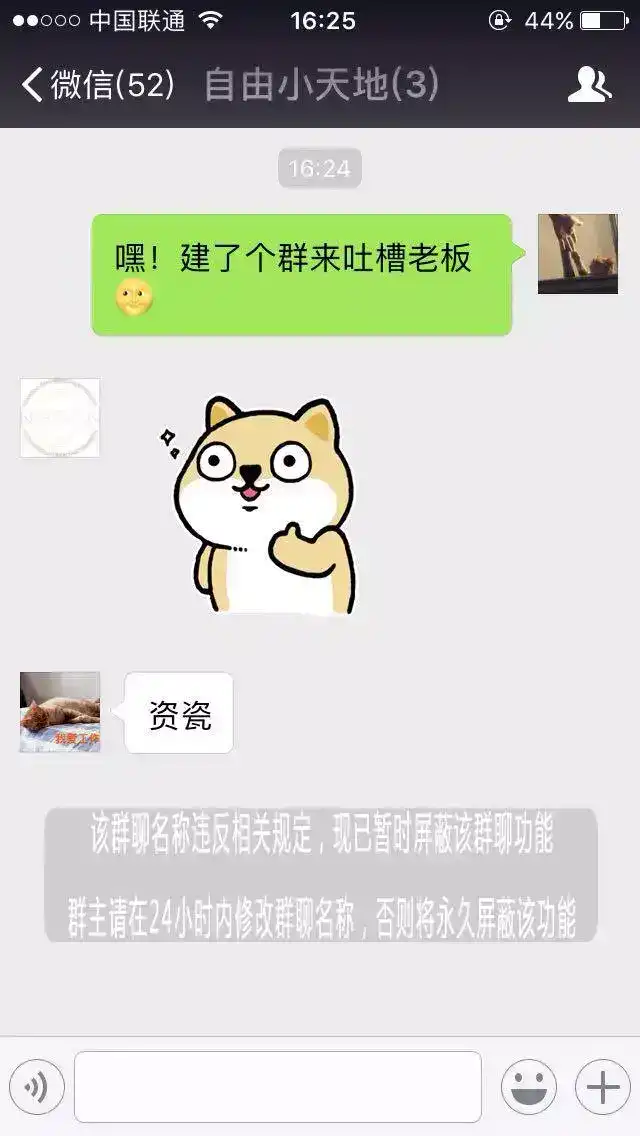The width and height of the screenshot is (640, 1136).
Task: Open avatar beside 建了个群来吐槽老板 message
Action: pos(577,254)
